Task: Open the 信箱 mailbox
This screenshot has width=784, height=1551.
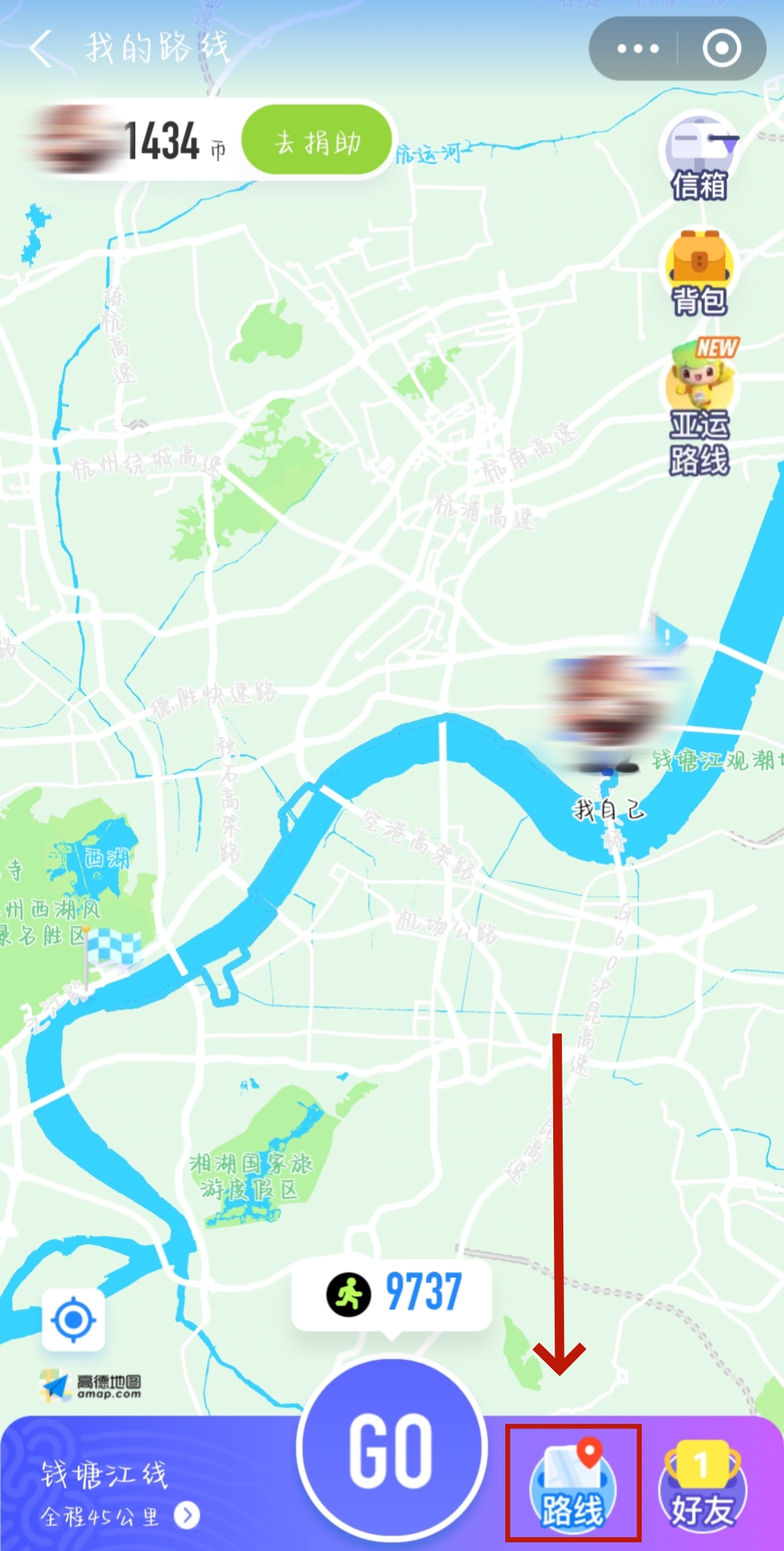Action: [699, 157]
